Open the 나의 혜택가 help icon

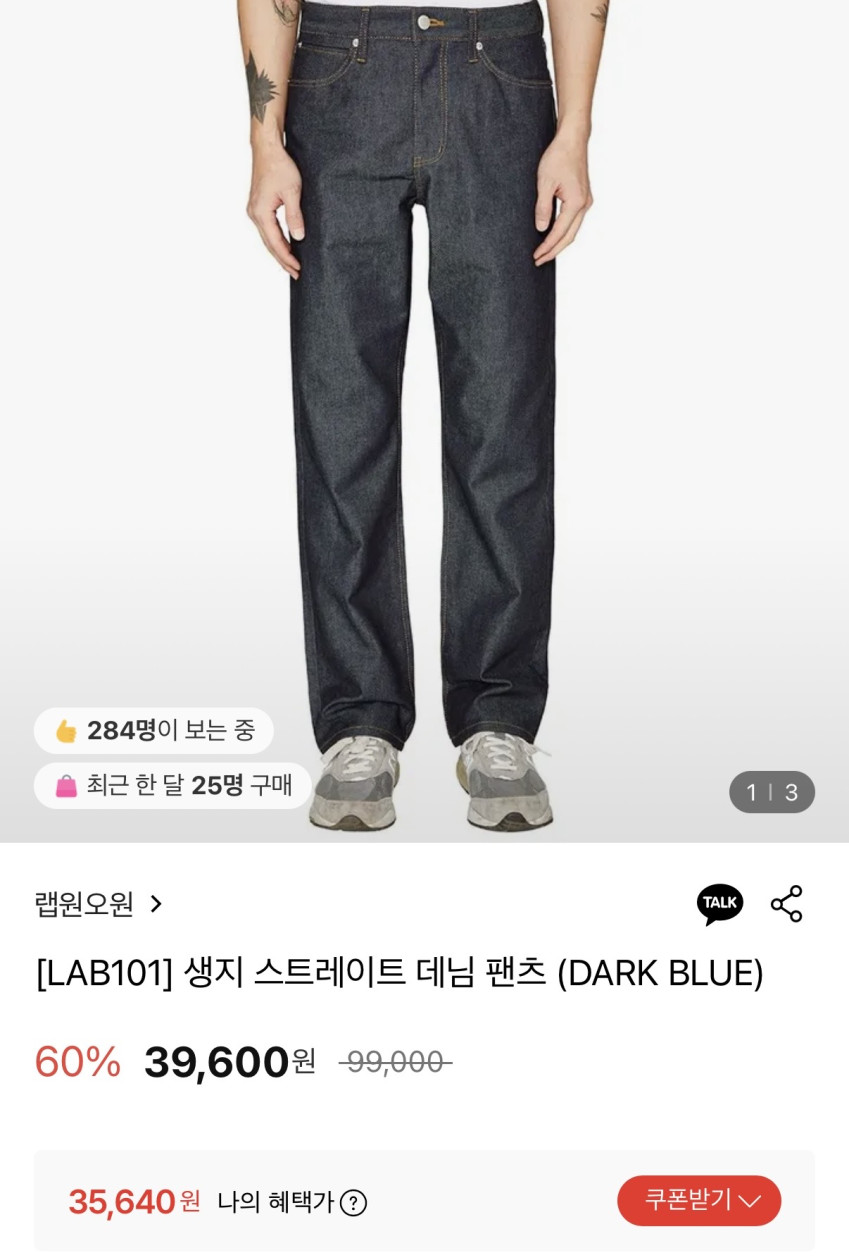click(353, 1202)
